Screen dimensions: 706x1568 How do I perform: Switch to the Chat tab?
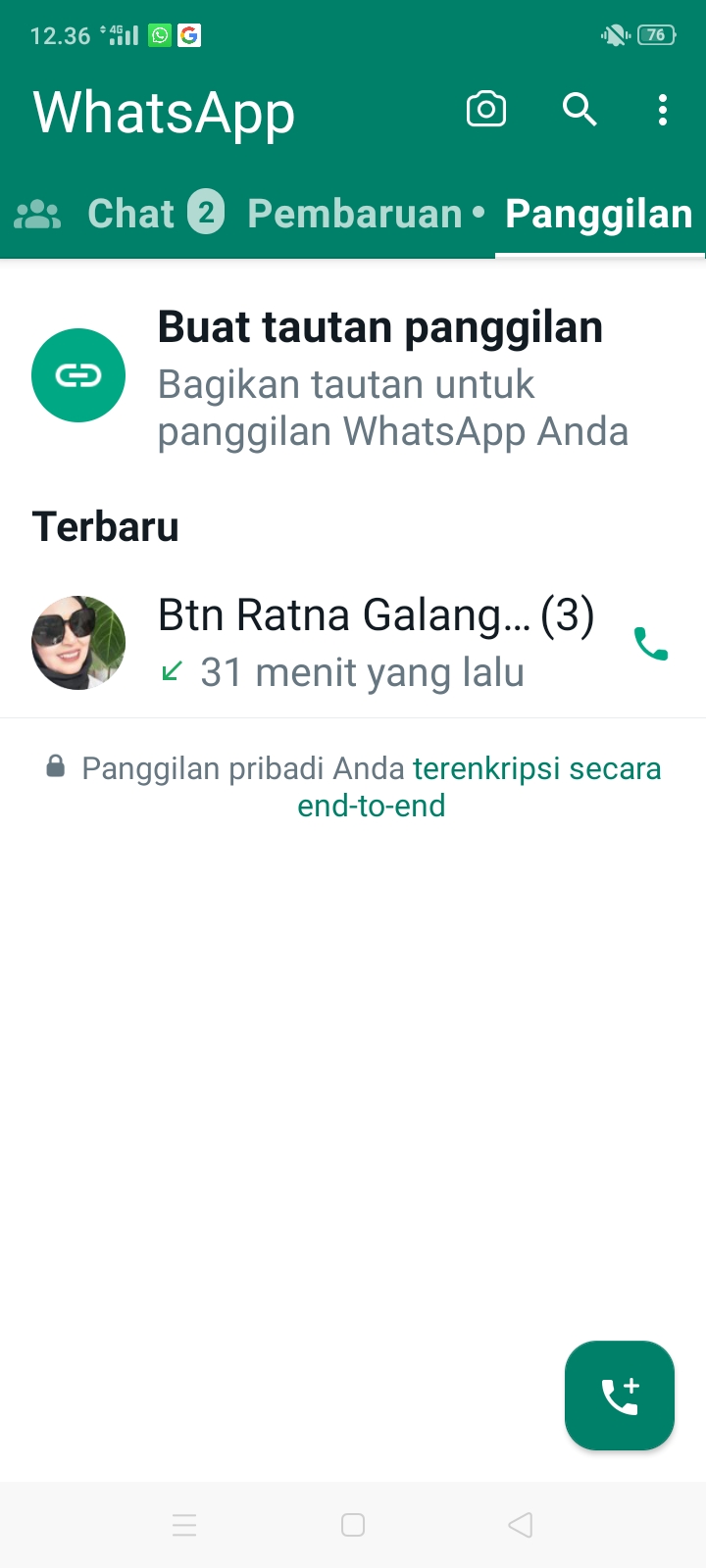pyautogui.click(x=130, y=214)
